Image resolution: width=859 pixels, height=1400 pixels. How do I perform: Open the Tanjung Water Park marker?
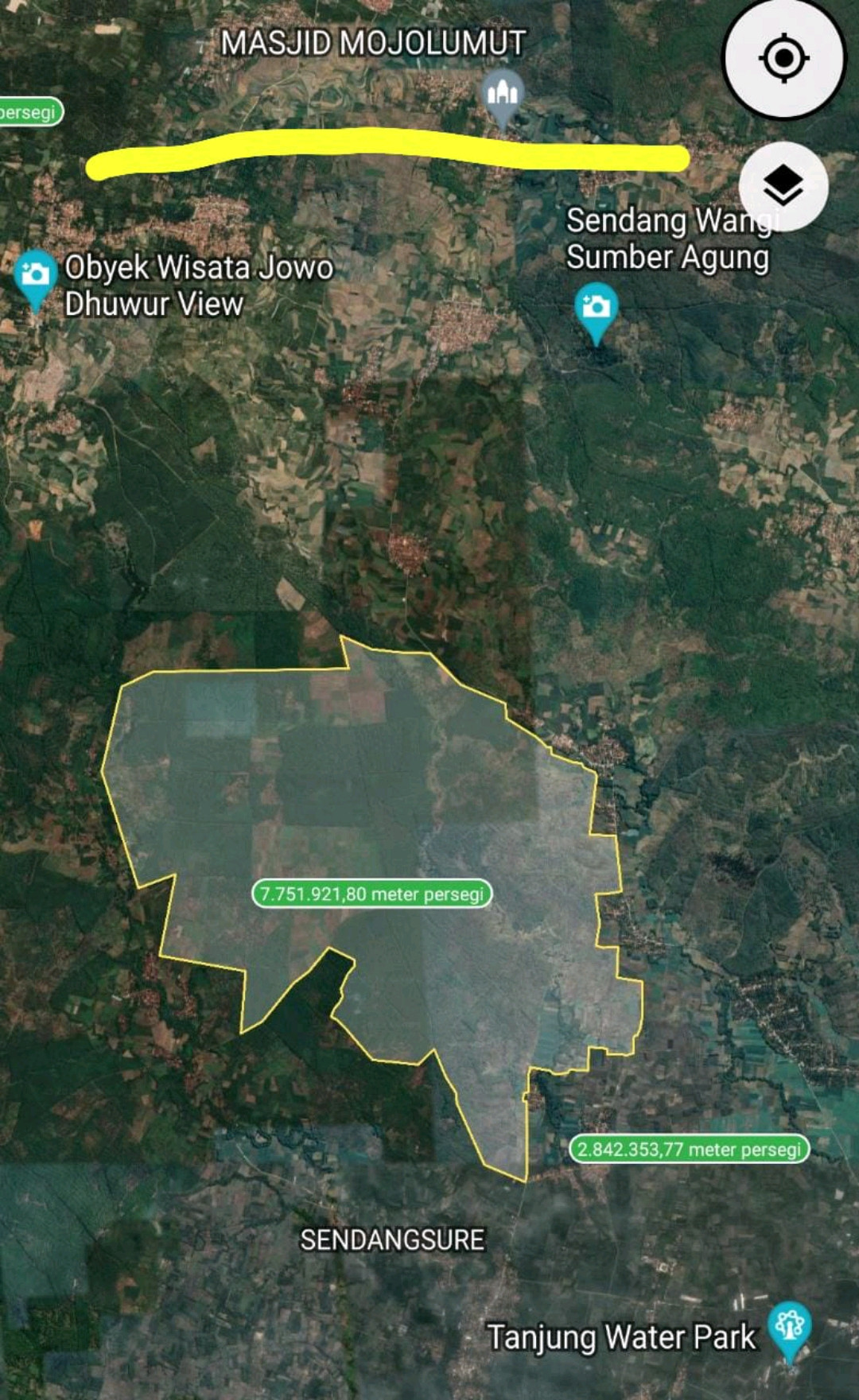tap(789, 1326)
